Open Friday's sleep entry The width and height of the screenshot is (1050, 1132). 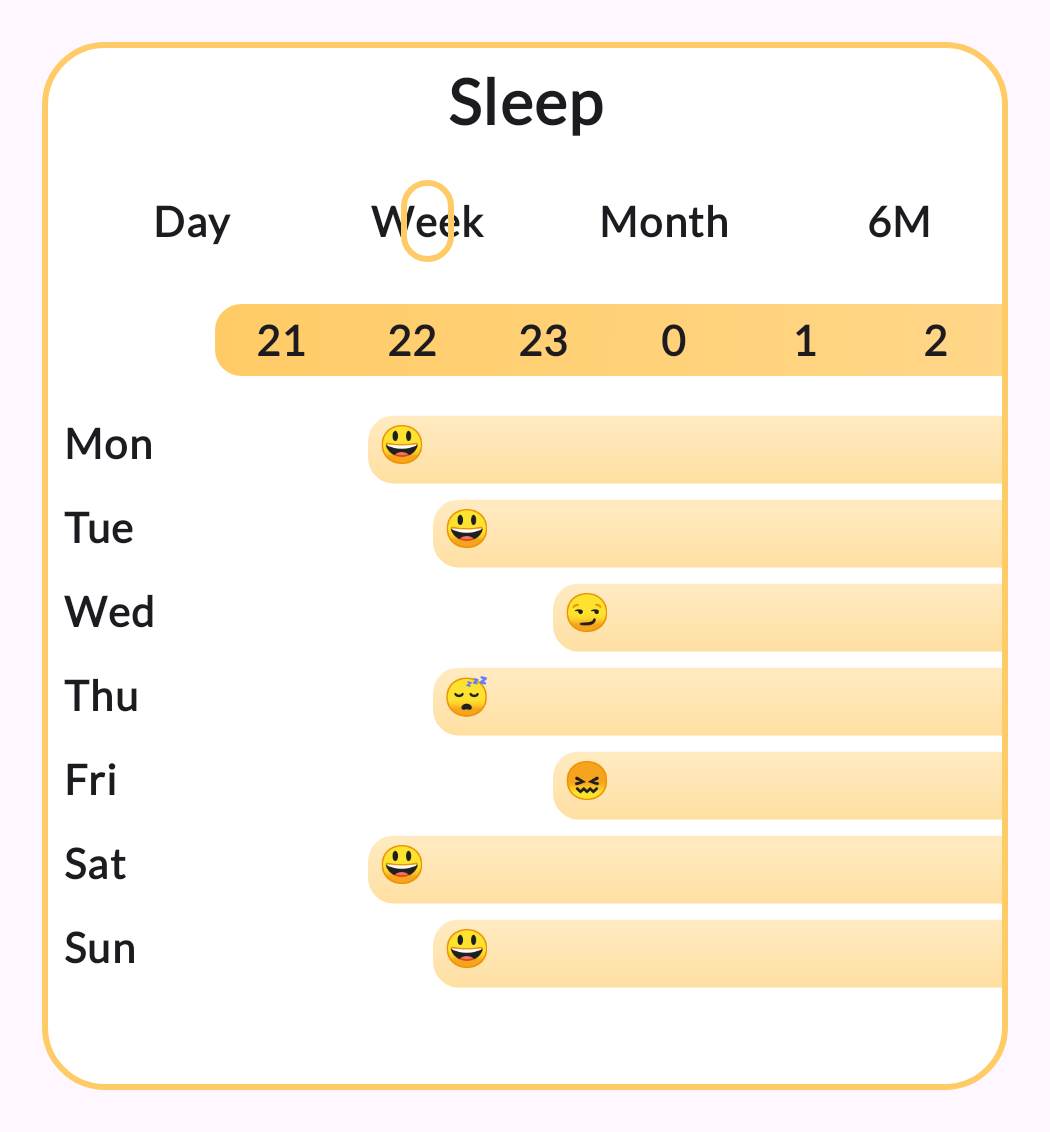[778, 785]
